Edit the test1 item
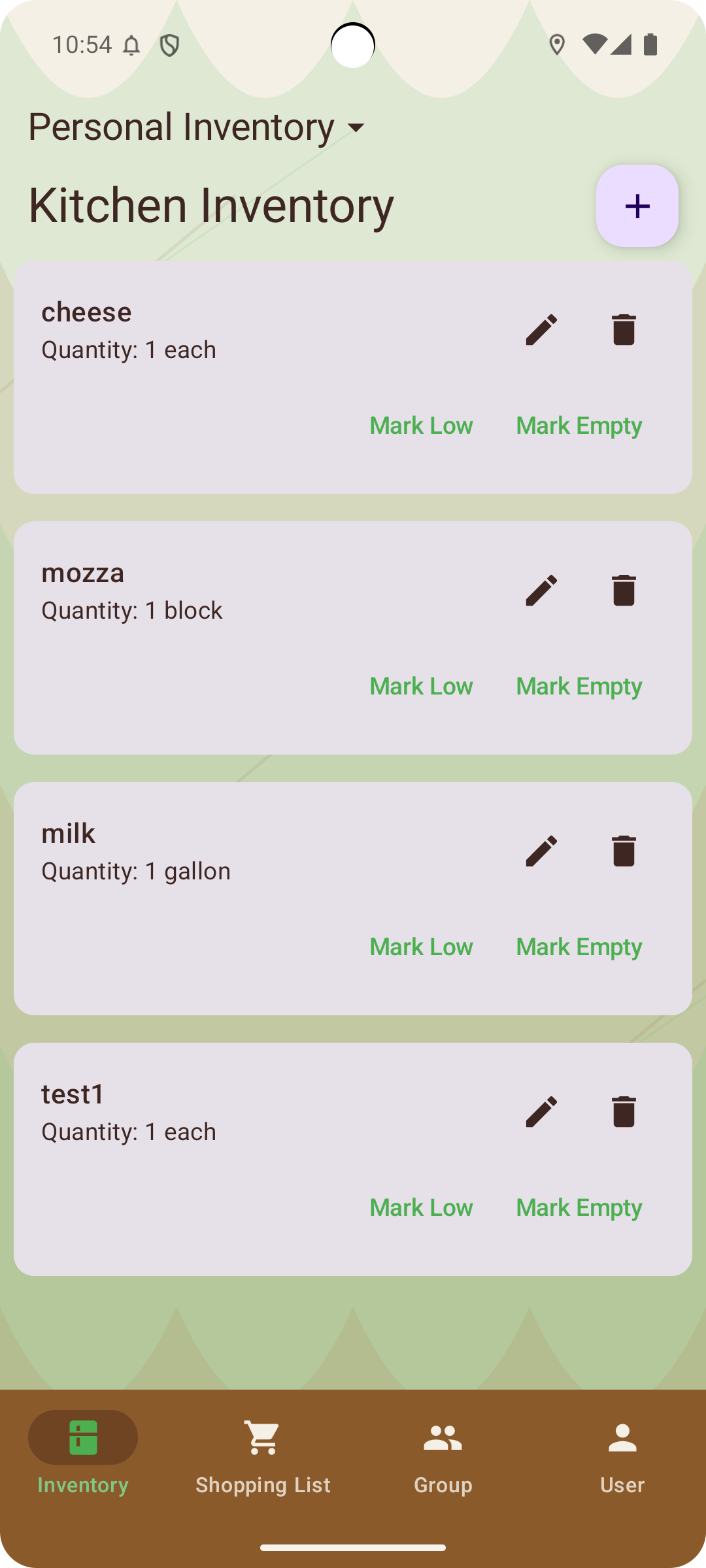This screenshot has width=706, height=1568. click(541, 1111)
